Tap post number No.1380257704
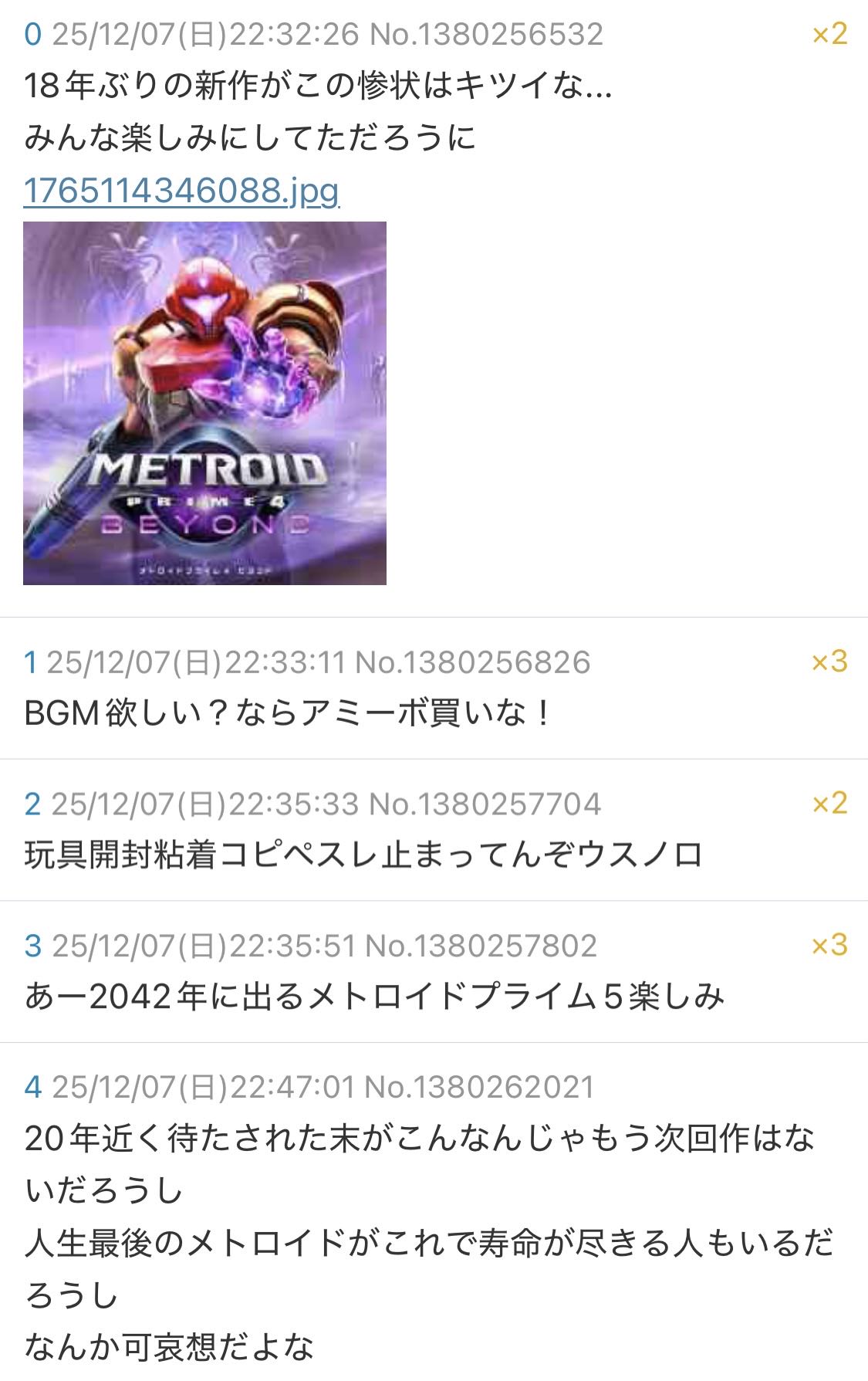The width and height of the screenshot is (868, 1381). tap(485, 804)
